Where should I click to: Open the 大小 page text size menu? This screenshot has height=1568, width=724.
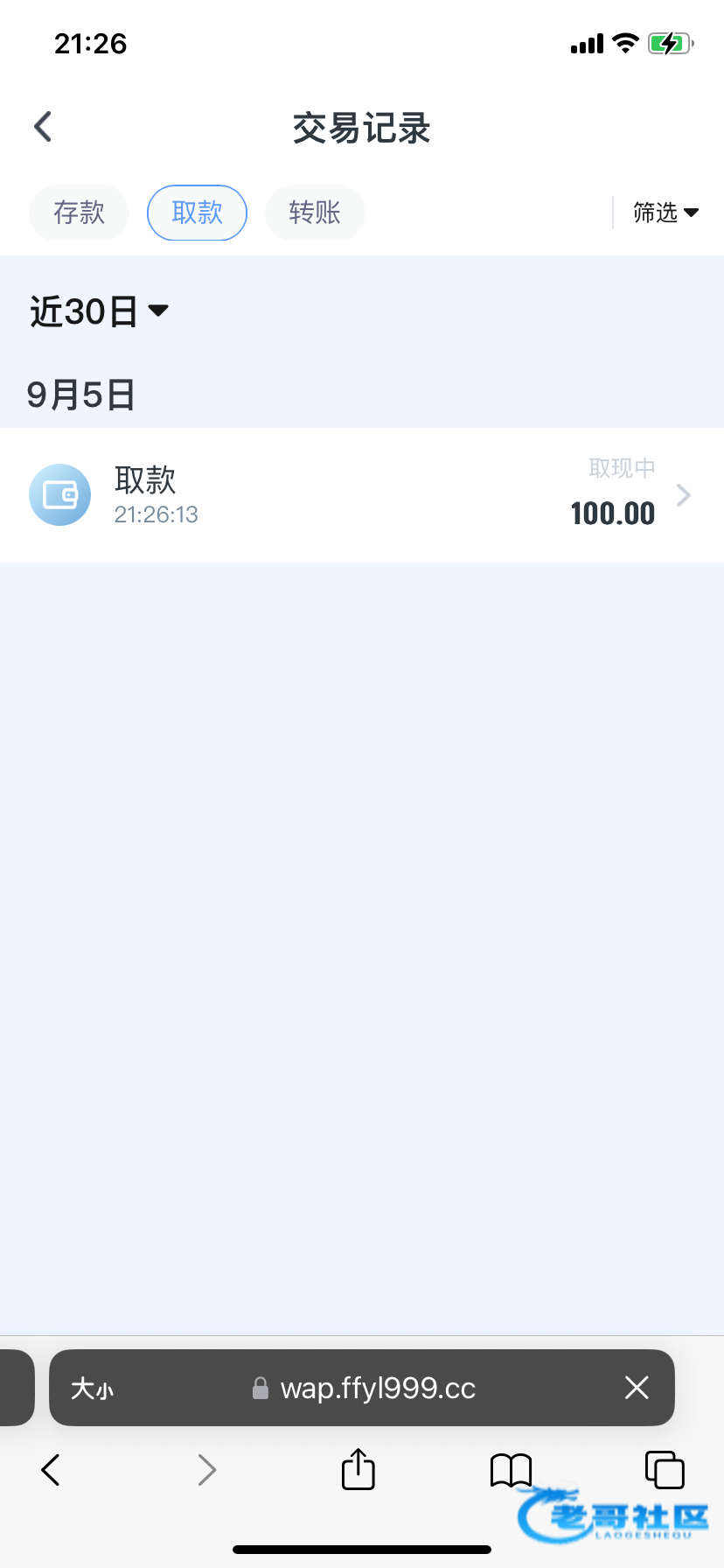[92, 1389]
